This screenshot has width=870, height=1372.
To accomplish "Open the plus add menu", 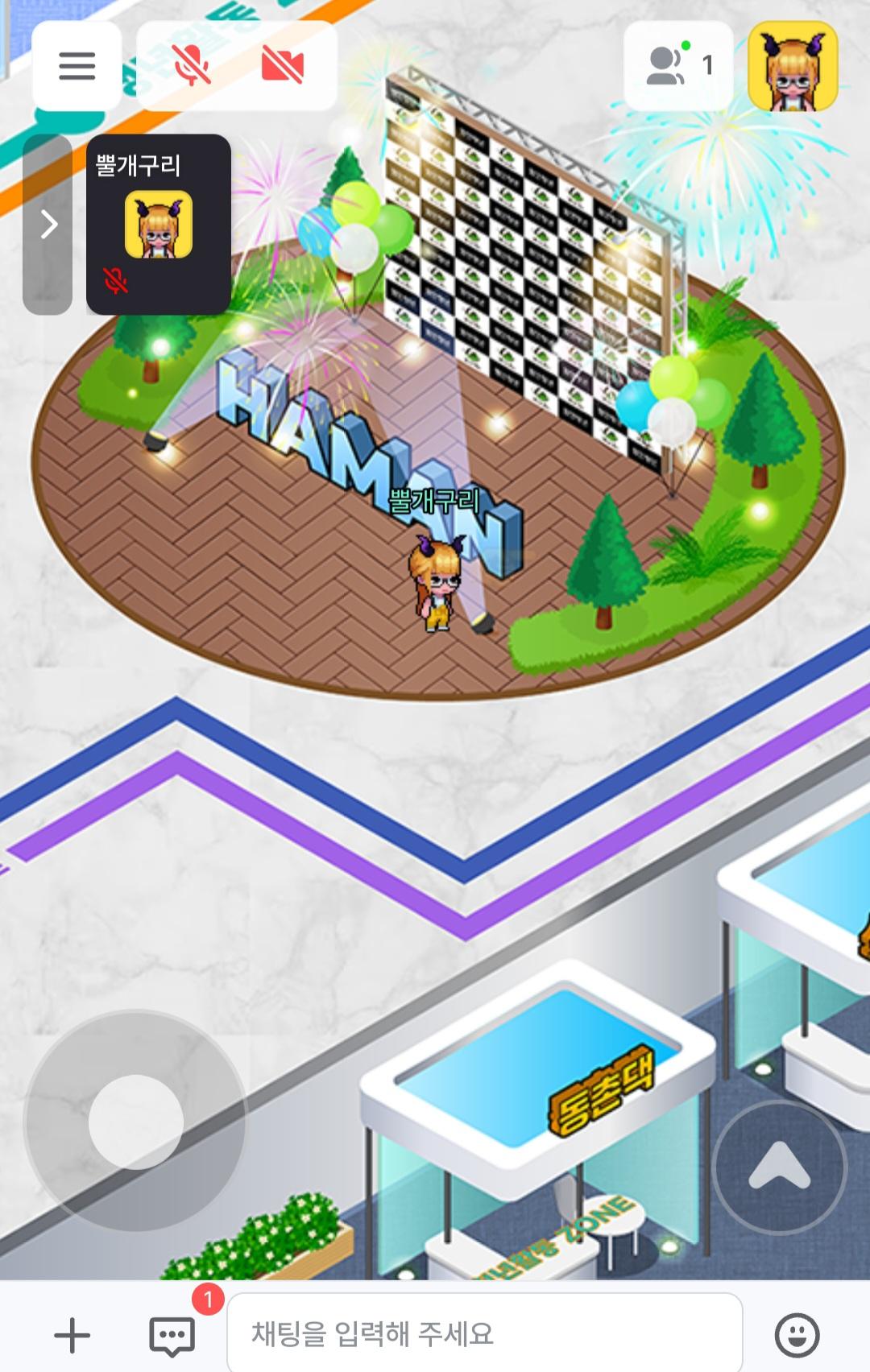I will [x=72, y=1335].
